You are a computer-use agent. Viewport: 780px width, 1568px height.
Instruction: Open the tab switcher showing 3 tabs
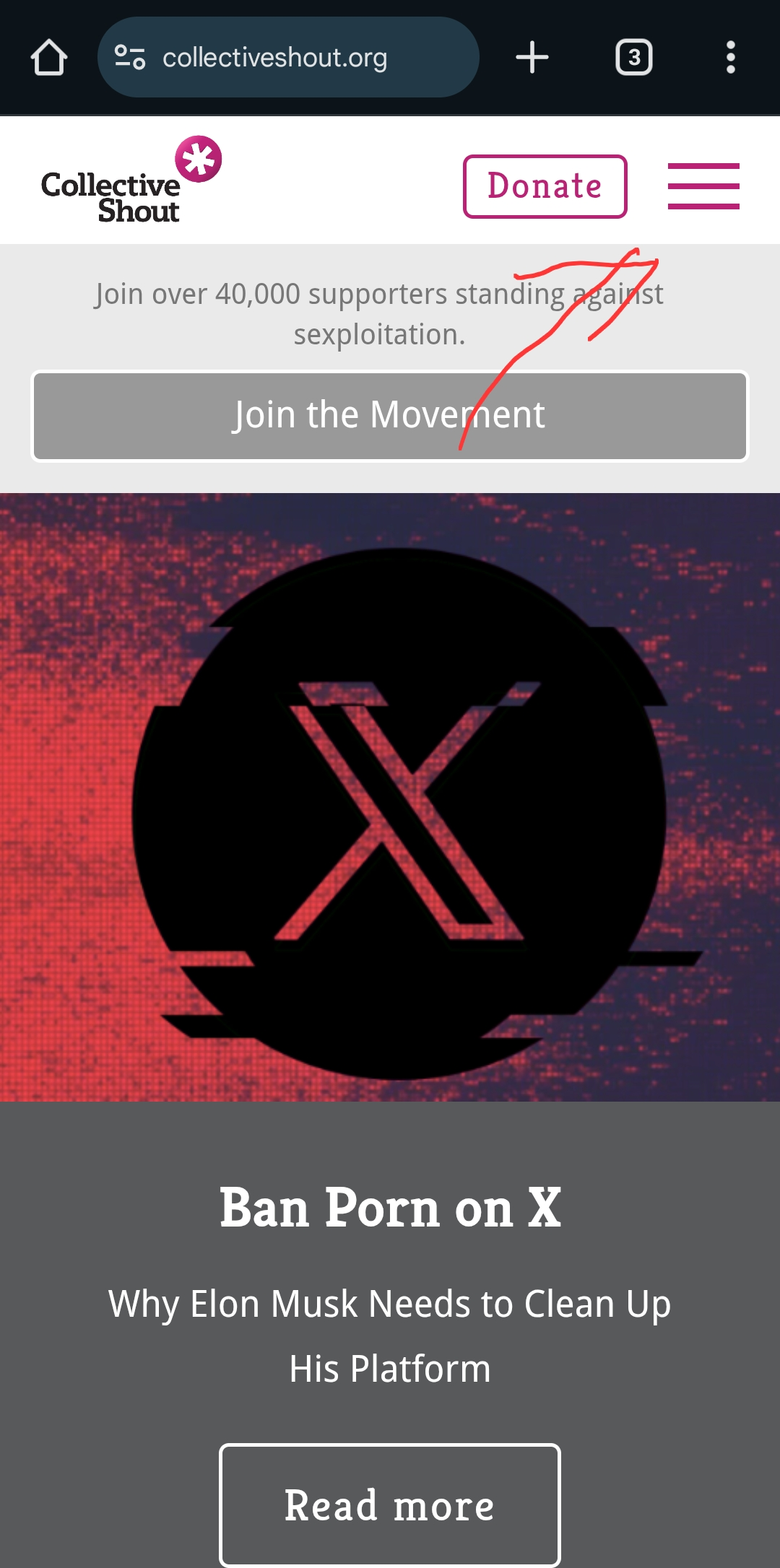click(x=634, y=57)
